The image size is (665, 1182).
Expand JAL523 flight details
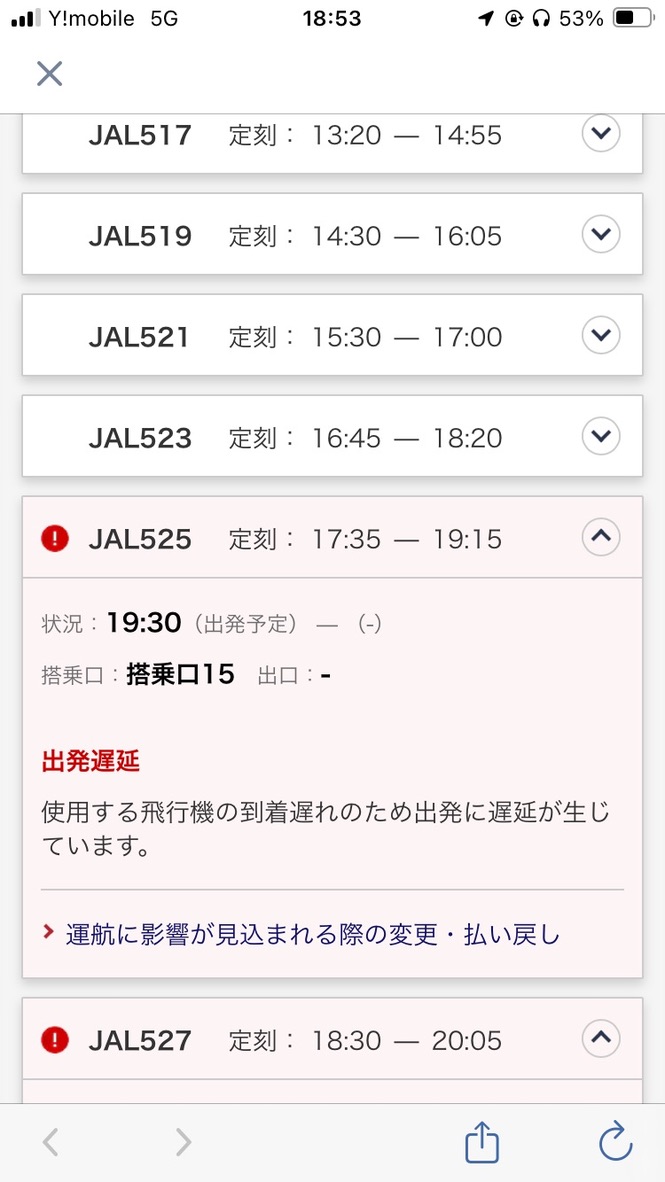click(x=600, y=437)
